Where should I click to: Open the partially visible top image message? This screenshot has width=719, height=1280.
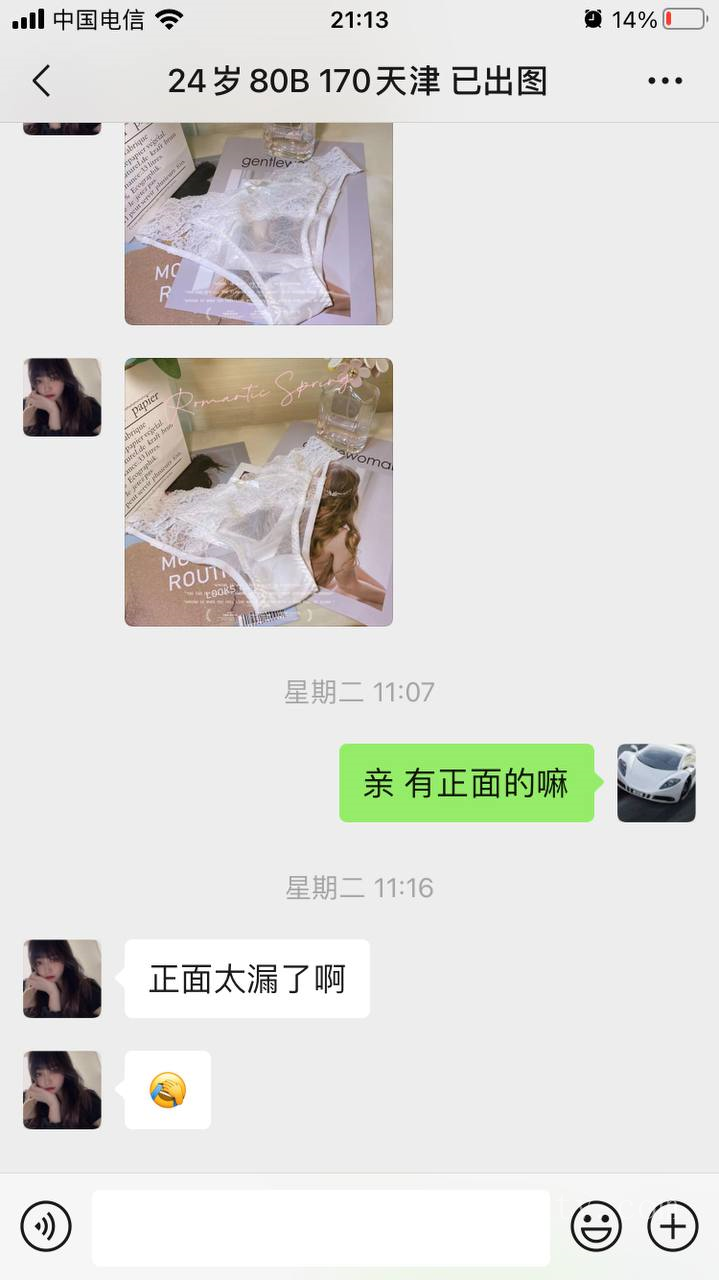pyautogui.click(x=258, y=224)
